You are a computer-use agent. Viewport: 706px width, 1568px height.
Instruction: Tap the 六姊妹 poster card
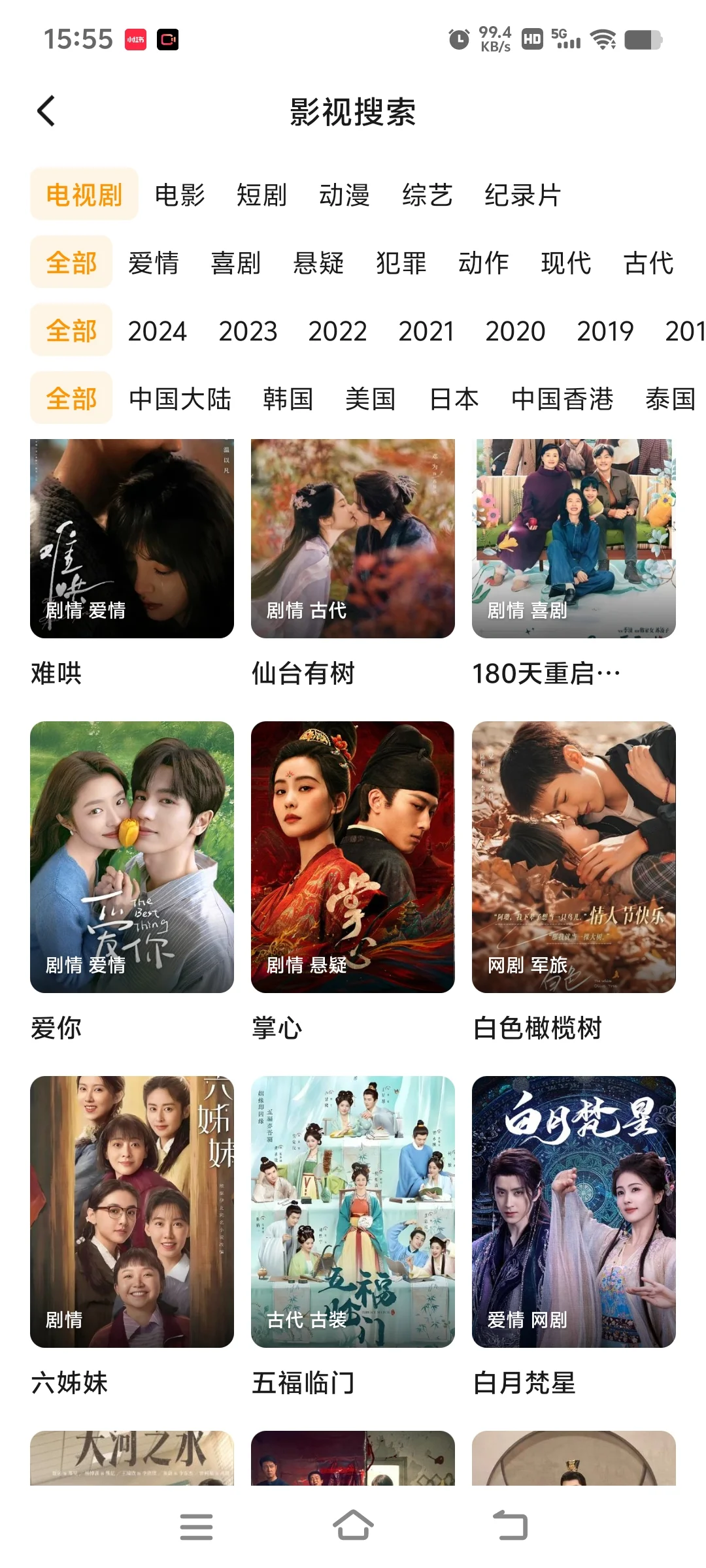pyautogui.click(x=132, y=1211)
